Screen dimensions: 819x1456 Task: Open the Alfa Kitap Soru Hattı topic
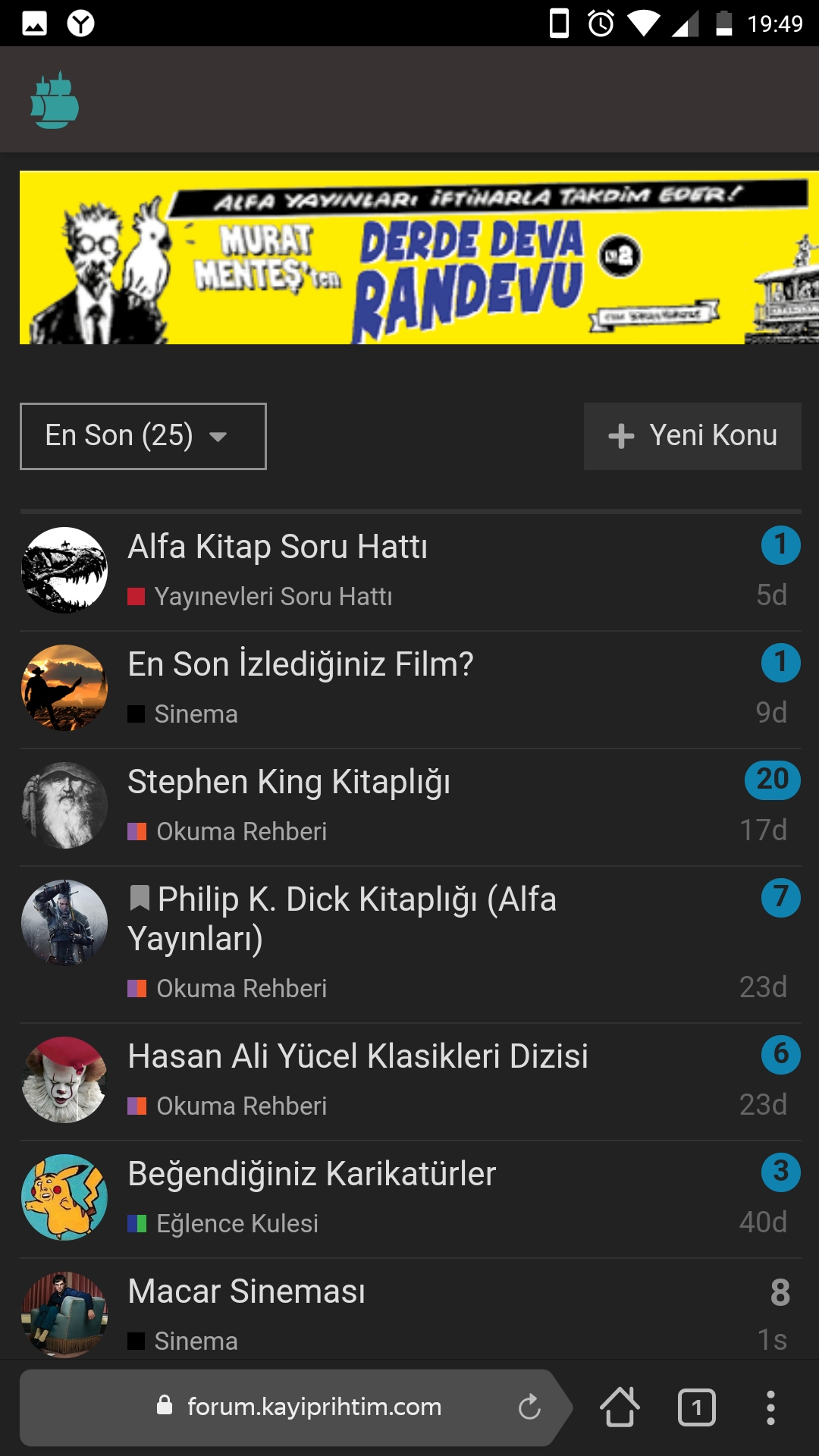coord(278,547)
